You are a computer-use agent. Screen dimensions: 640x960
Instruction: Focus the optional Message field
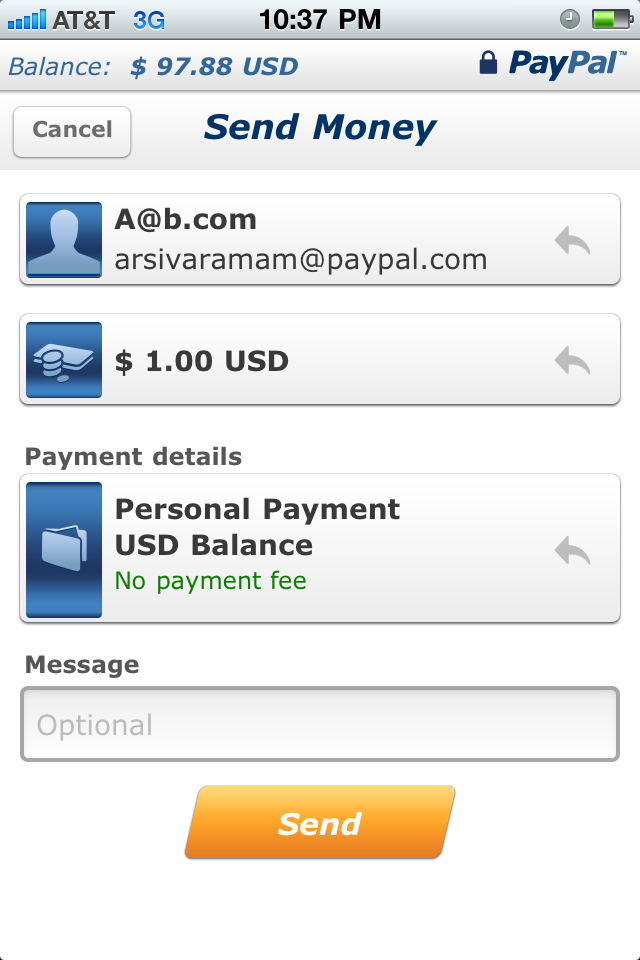click(320, 725)
